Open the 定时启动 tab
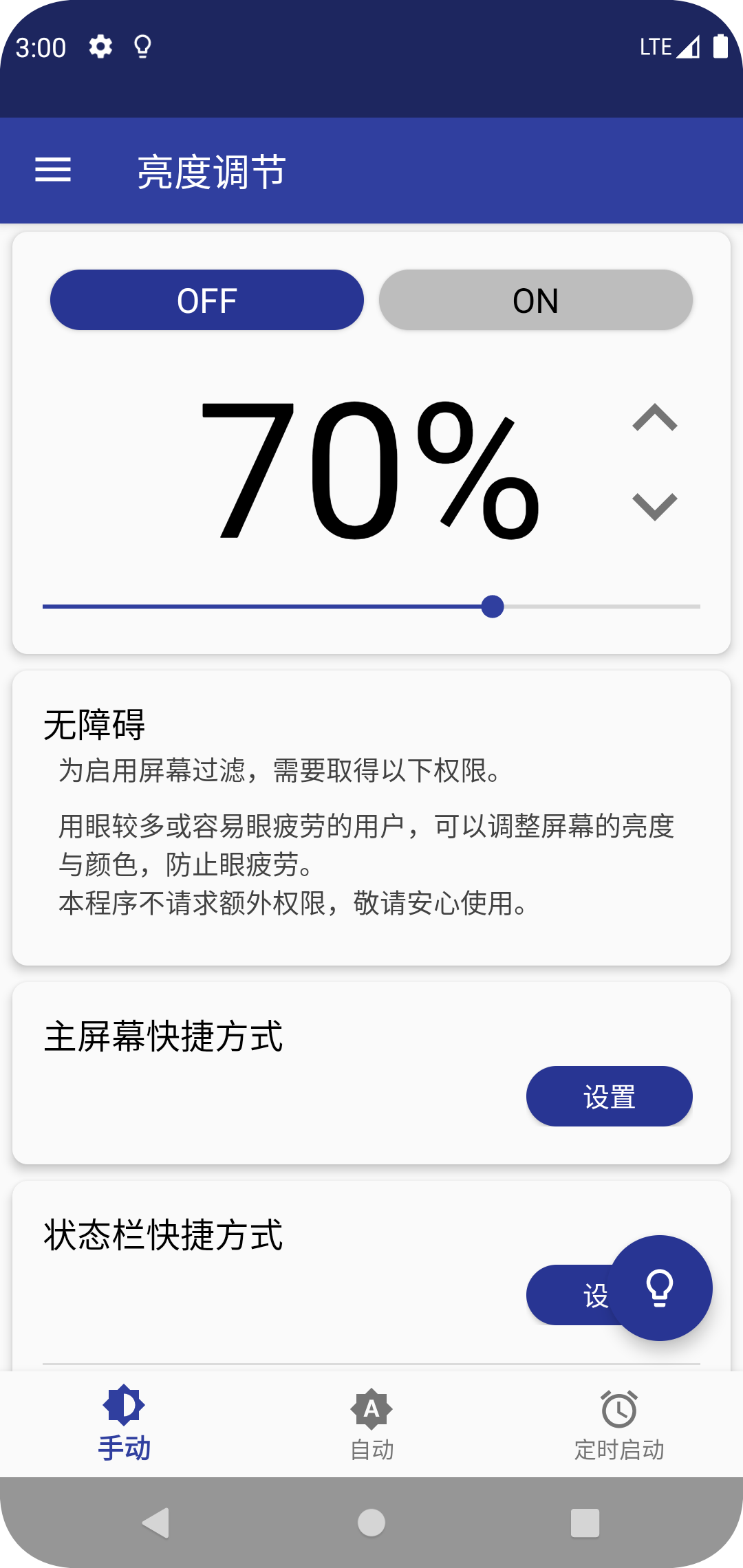Viewport: 743px width, 1568px height. [619, 1424]
